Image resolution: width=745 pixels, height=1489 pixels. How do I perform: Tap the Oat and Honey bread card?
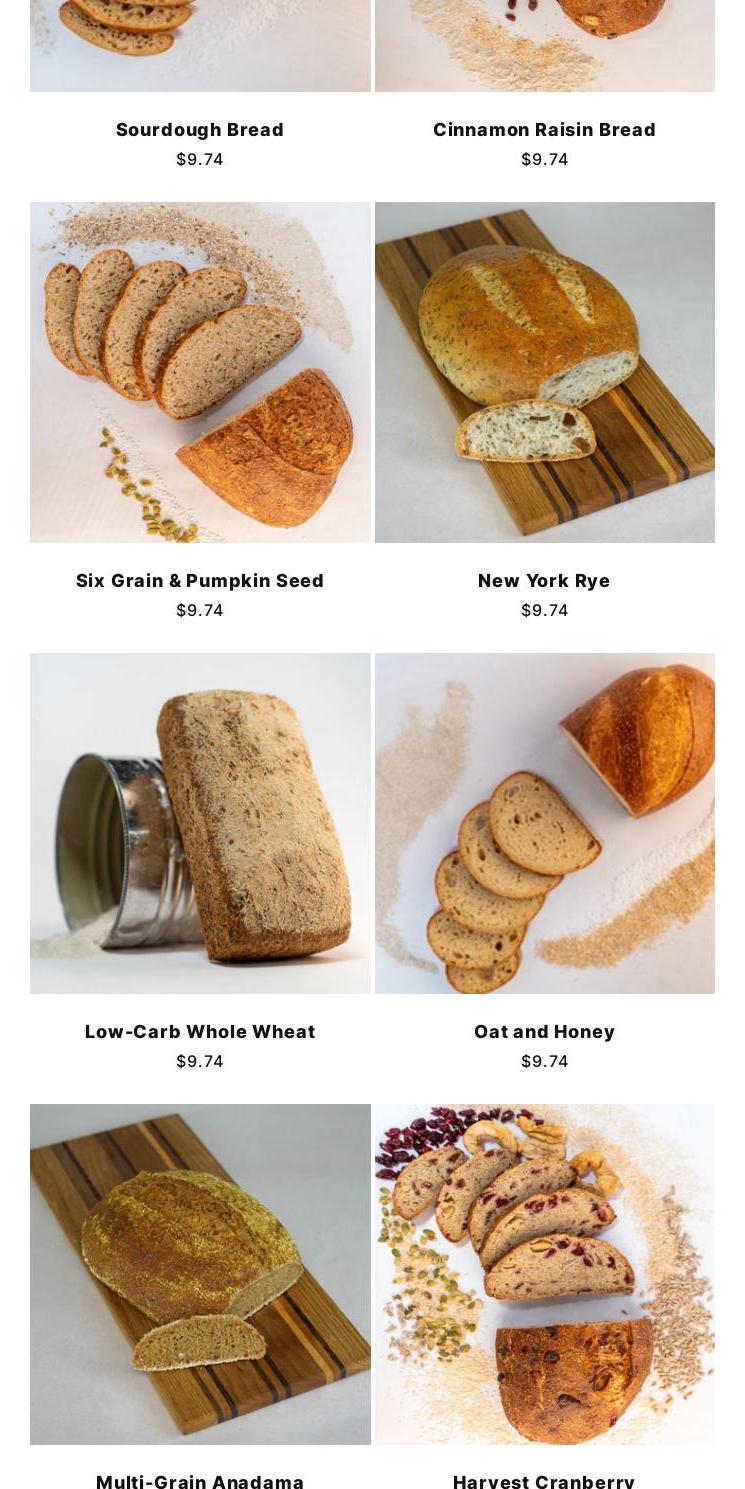click(544, 1032)
